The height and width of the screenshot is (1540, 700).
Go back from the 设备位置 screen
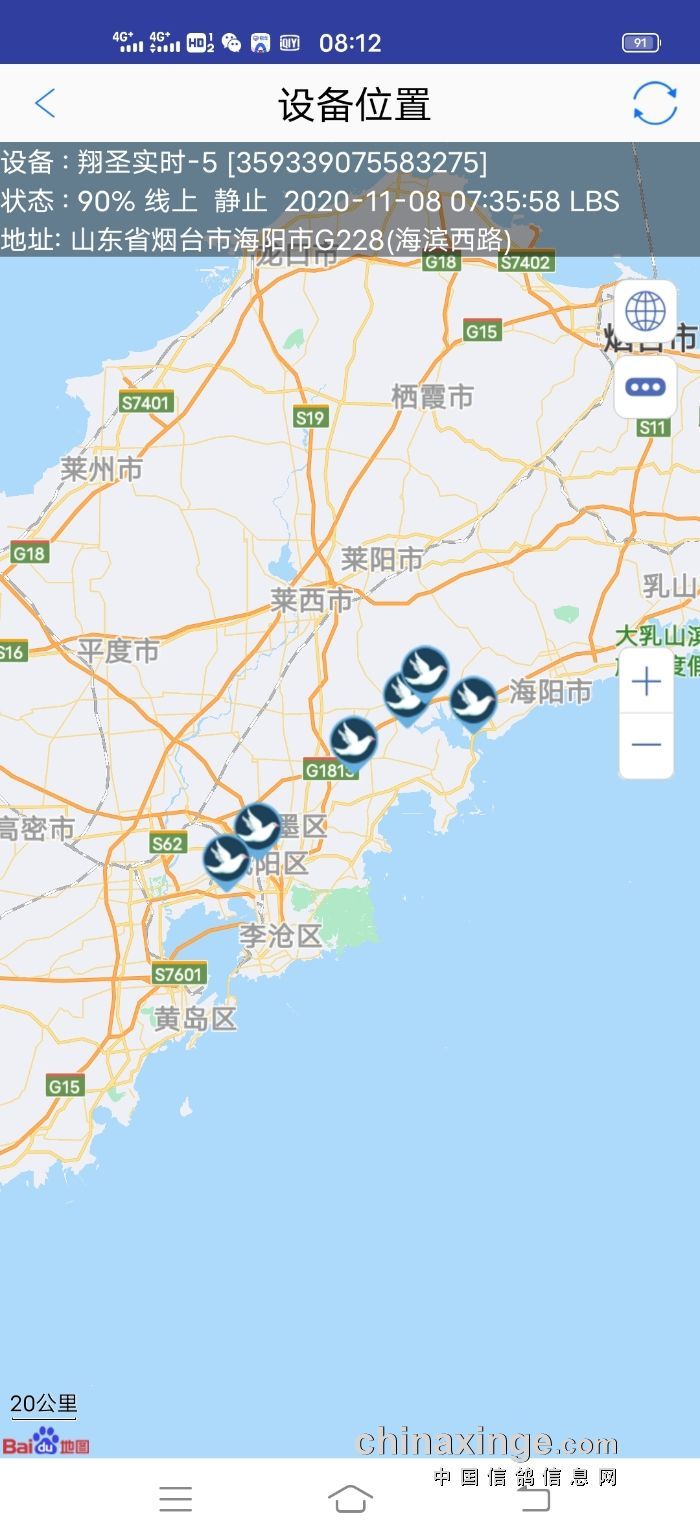click(45, 103)
